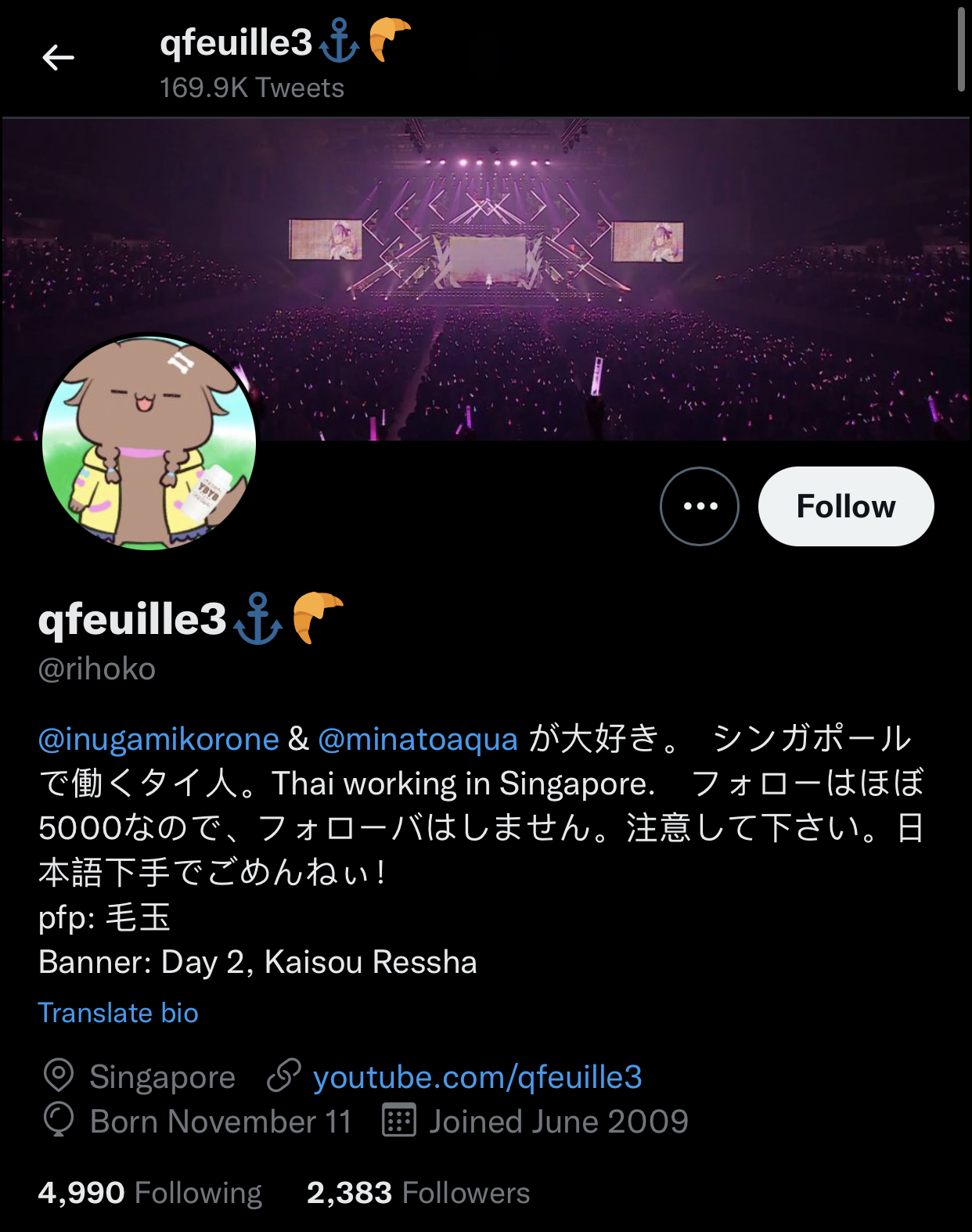The height and width of the screenshot is (1232, 972).
Task: Enlarge the round profile picture
Action: tap(149, 443)
